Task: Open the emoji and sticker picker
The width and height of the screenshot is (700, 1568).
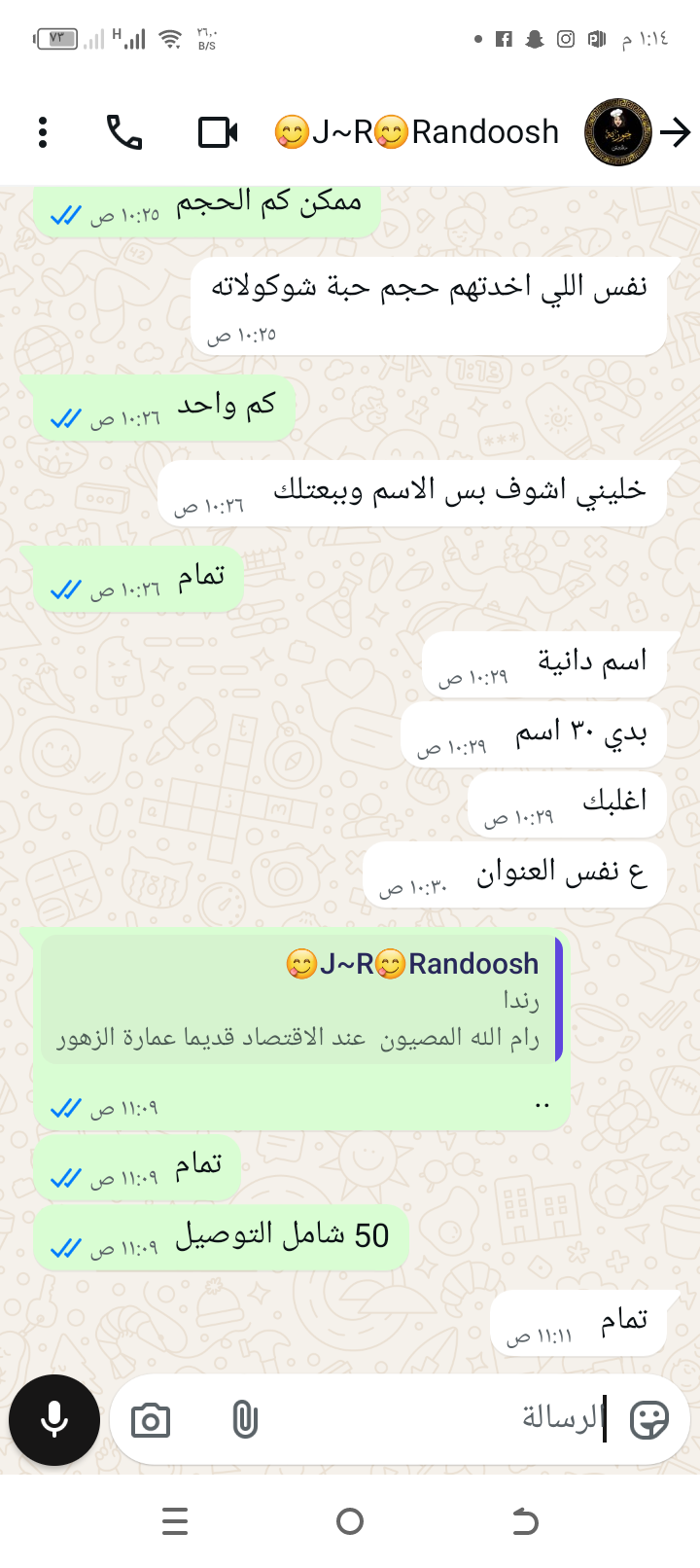Action: [x=648, y=1420]
